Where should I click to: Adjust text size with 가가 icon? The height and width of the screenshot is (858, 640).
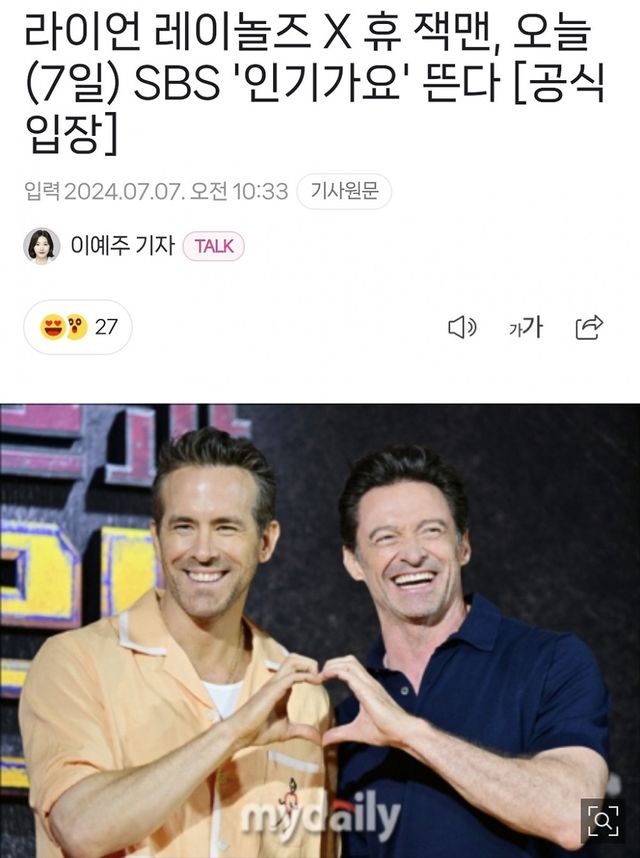(525, 327)
